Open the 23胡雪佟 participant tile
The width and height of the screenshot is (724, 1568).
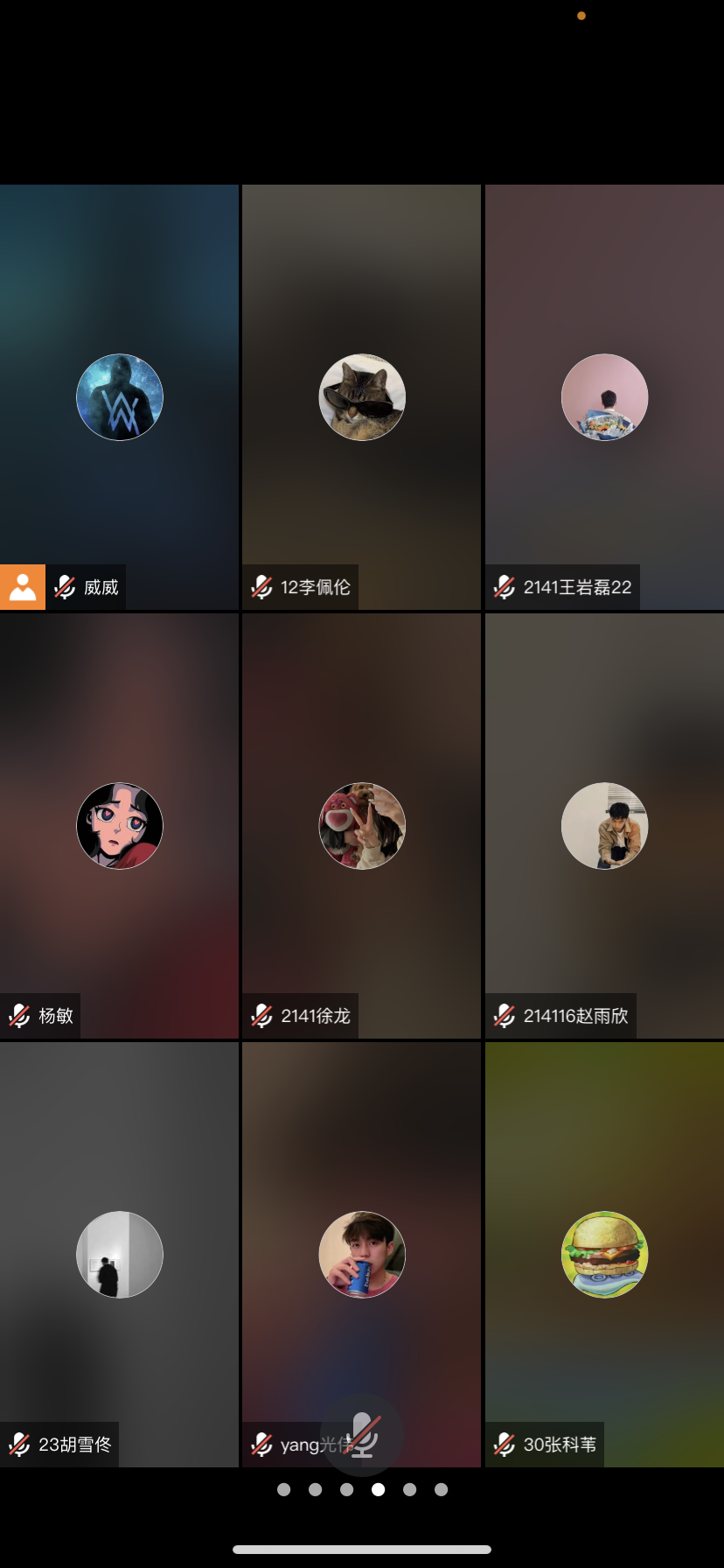click(120, 1255)
